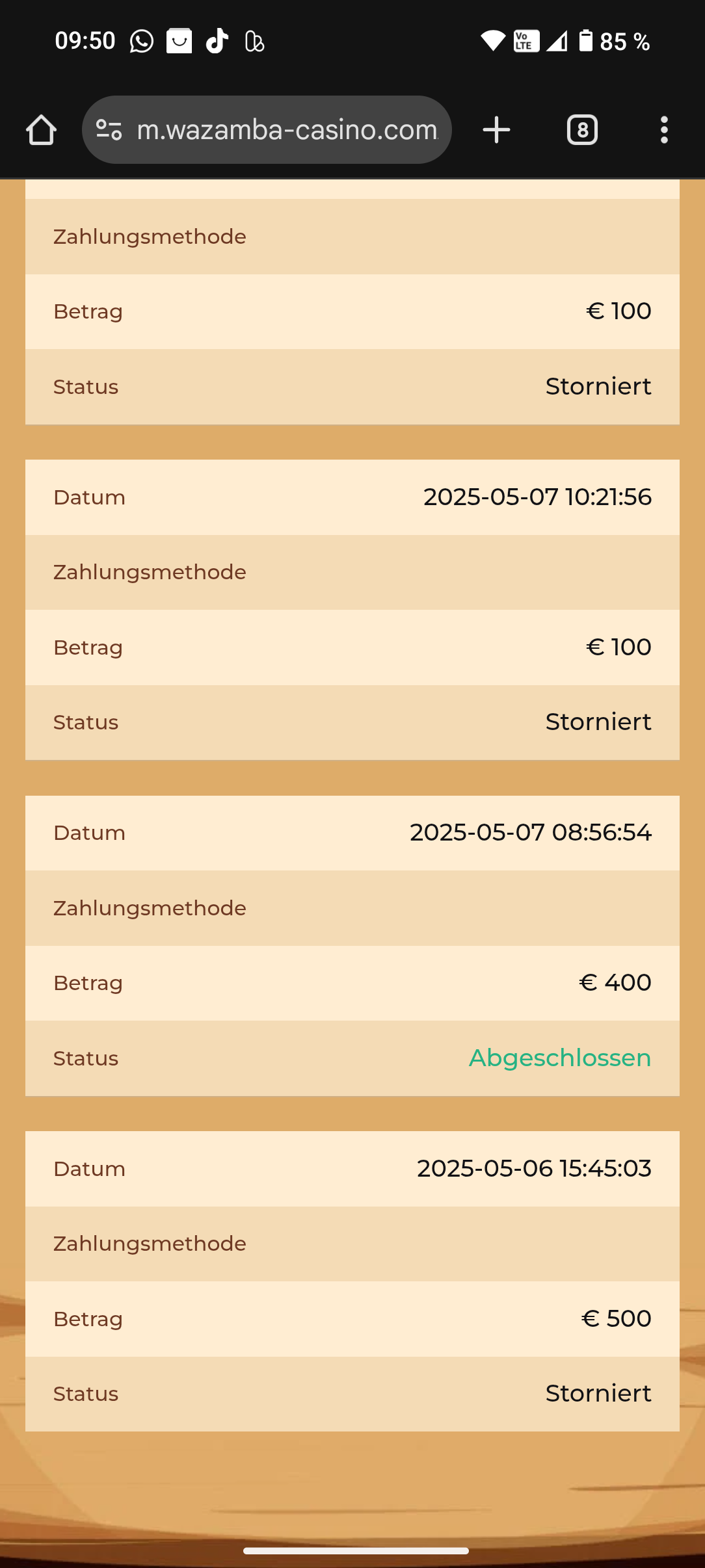Go to the browser home page

tap(41, 130)
